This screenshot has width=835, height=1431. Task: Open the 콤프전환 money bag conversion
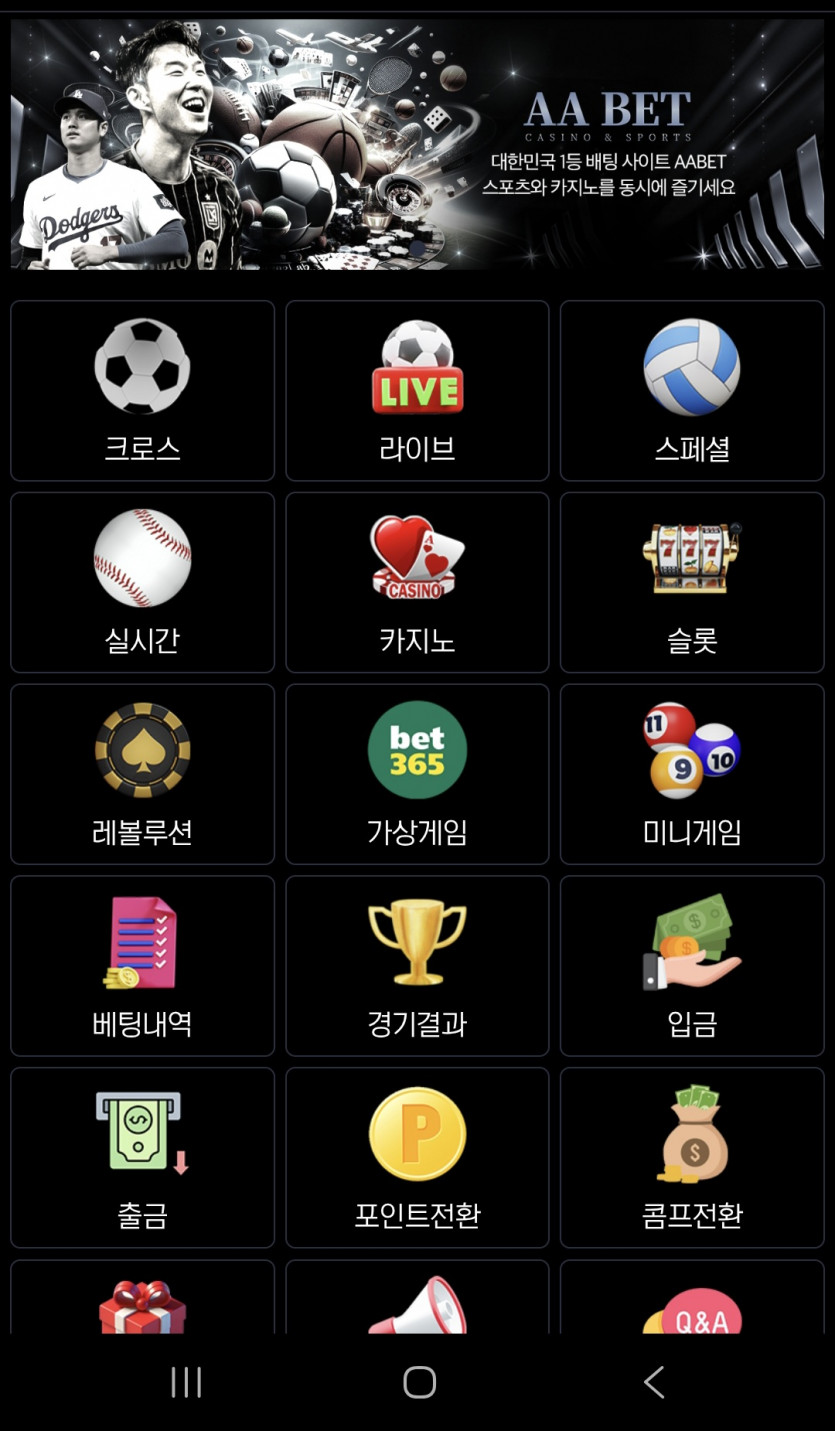click(691, 1157)
